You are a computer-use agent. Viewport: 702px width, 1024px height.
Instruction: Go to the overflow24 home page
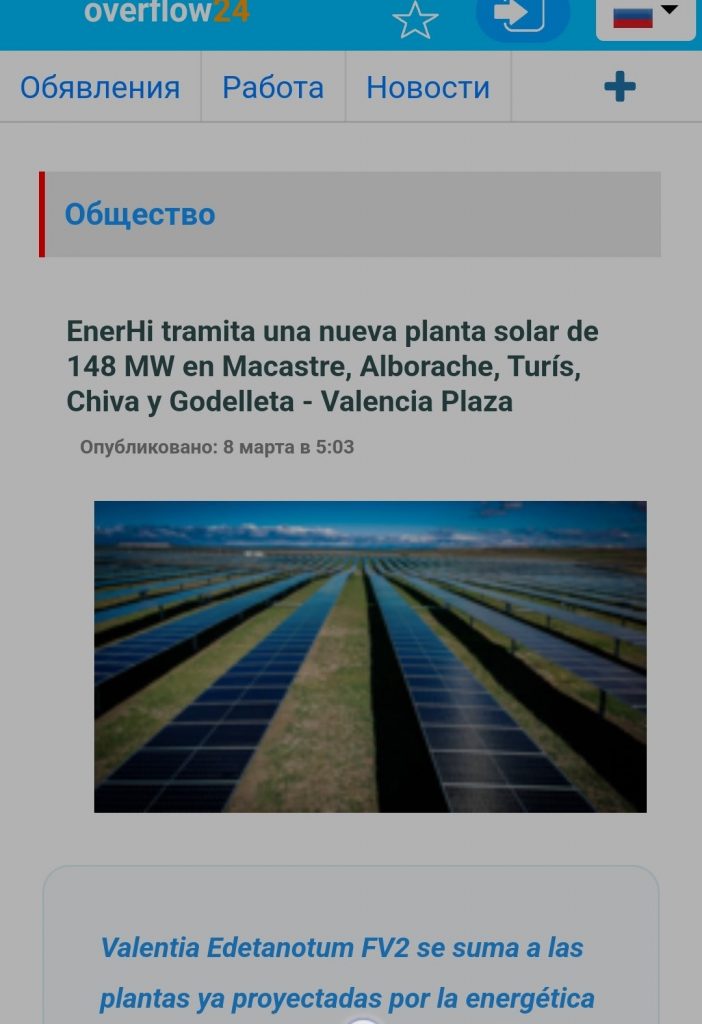167,13
